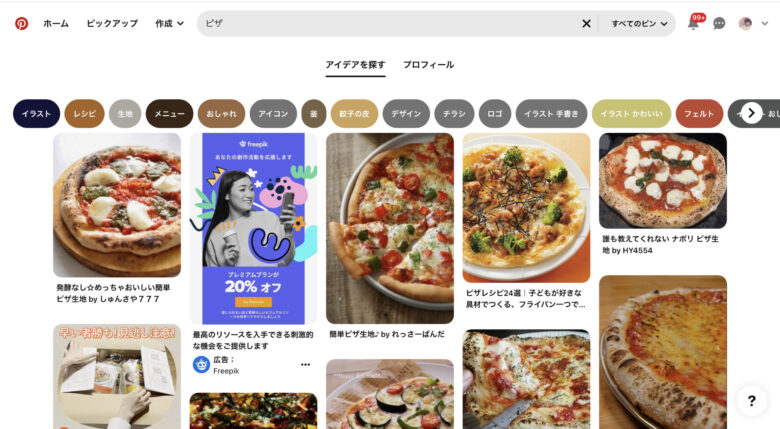780x429 pixels.
Task: Open the Pinterest home logo
Action: [x=21, y=23]
